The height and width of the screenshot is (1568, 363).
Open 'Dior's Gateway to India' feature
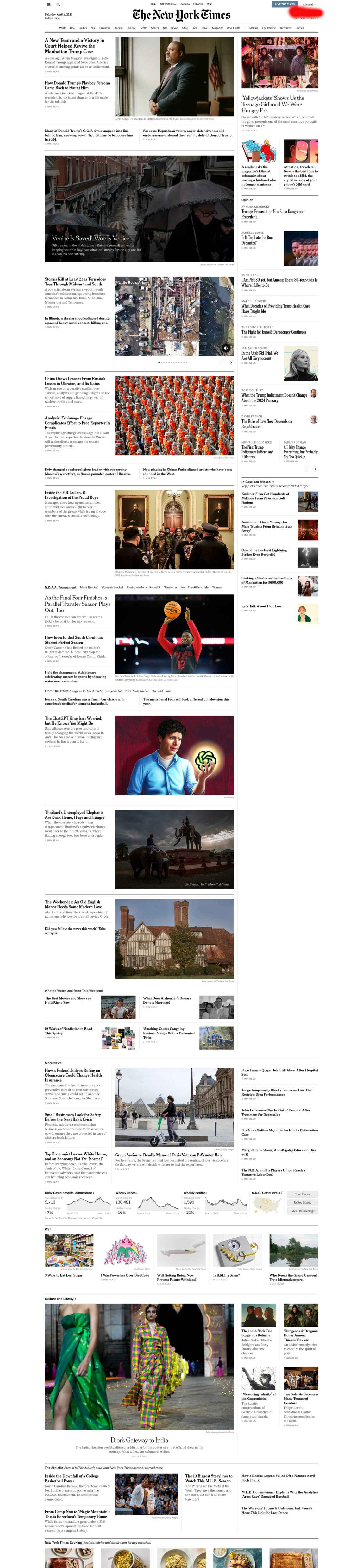pos(139,1440)
